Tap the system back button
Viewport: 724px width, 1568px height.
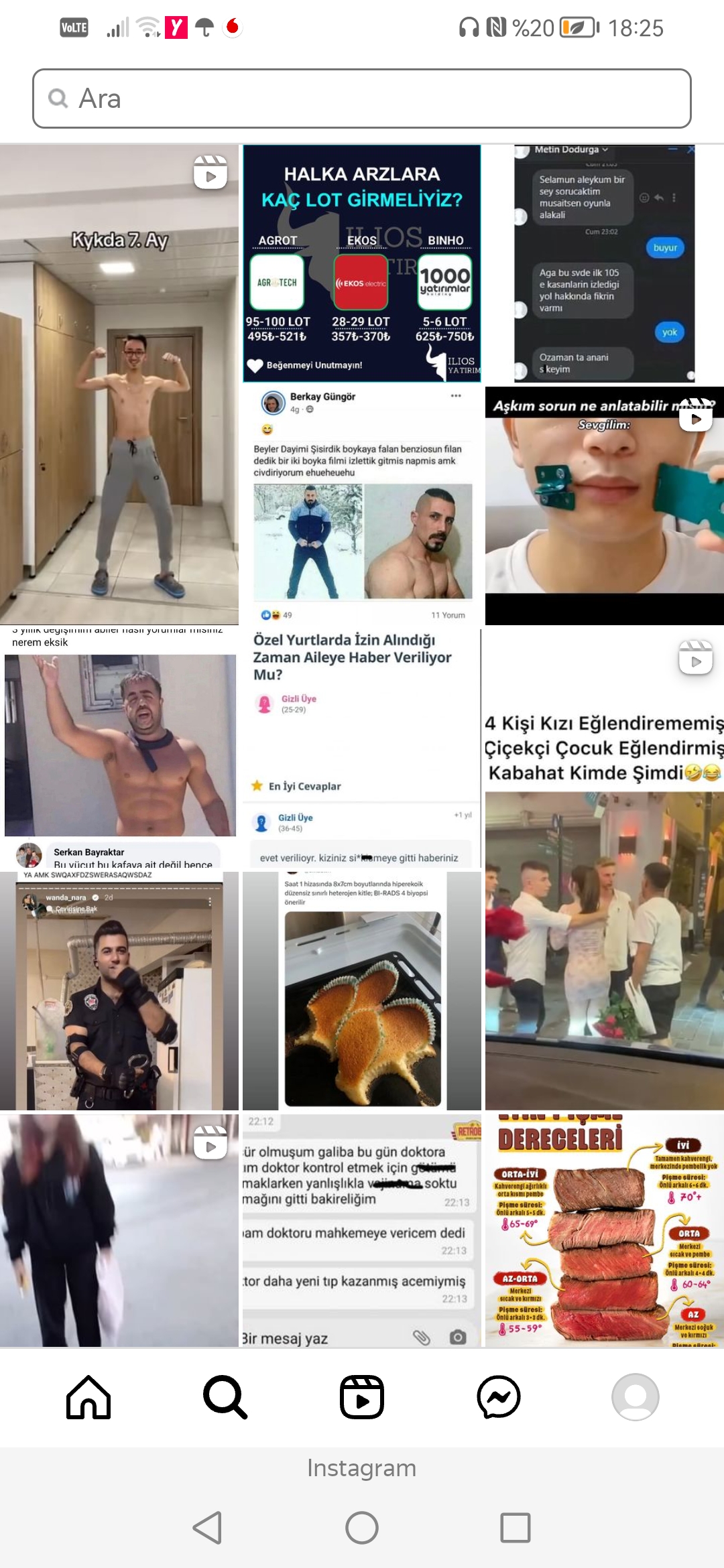click(208, 1528)
